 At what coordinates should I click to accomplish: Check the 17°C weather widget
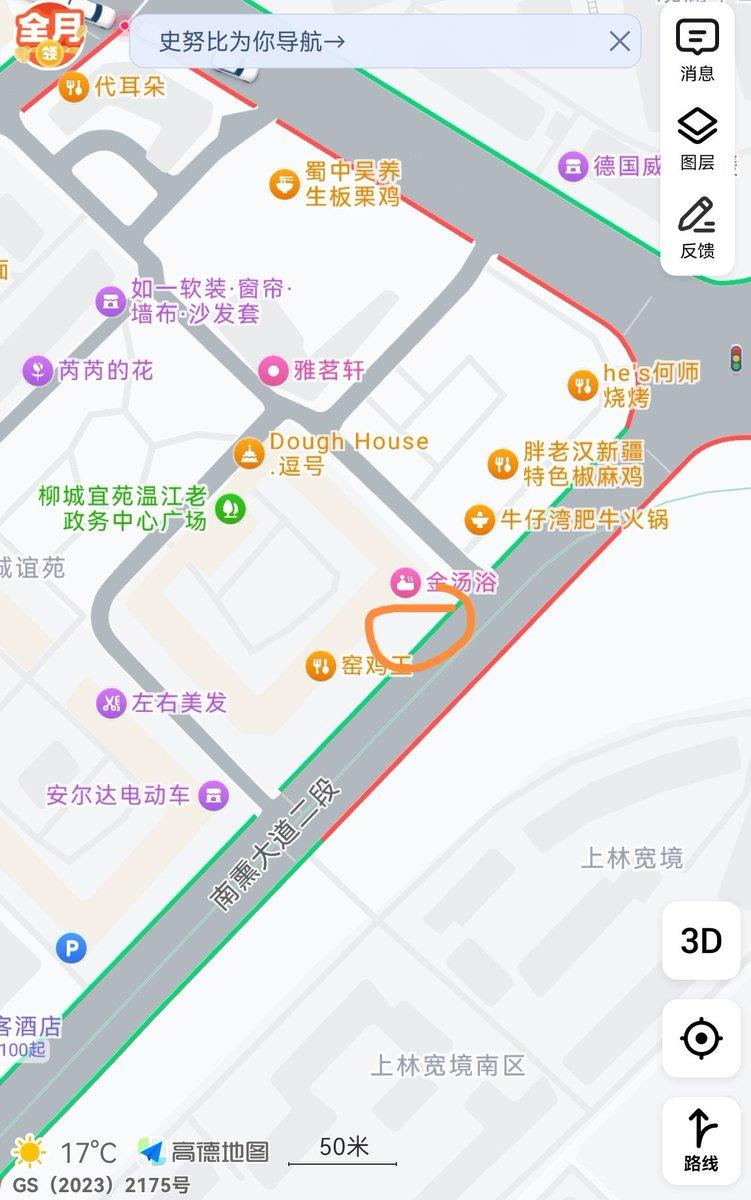(66, 1152)
